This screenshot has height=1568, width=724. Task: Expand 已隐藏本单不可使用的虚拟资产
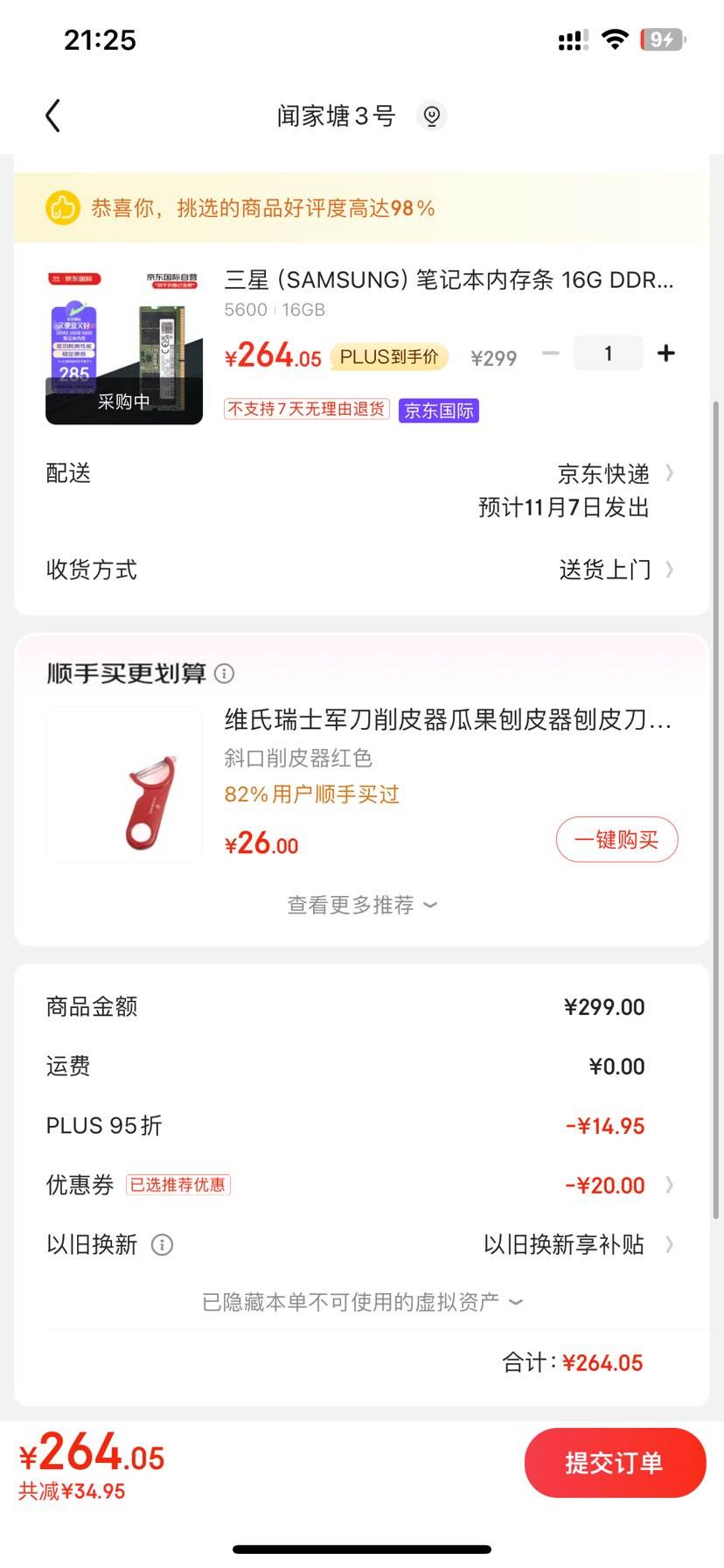click(x=362, y=1302)
